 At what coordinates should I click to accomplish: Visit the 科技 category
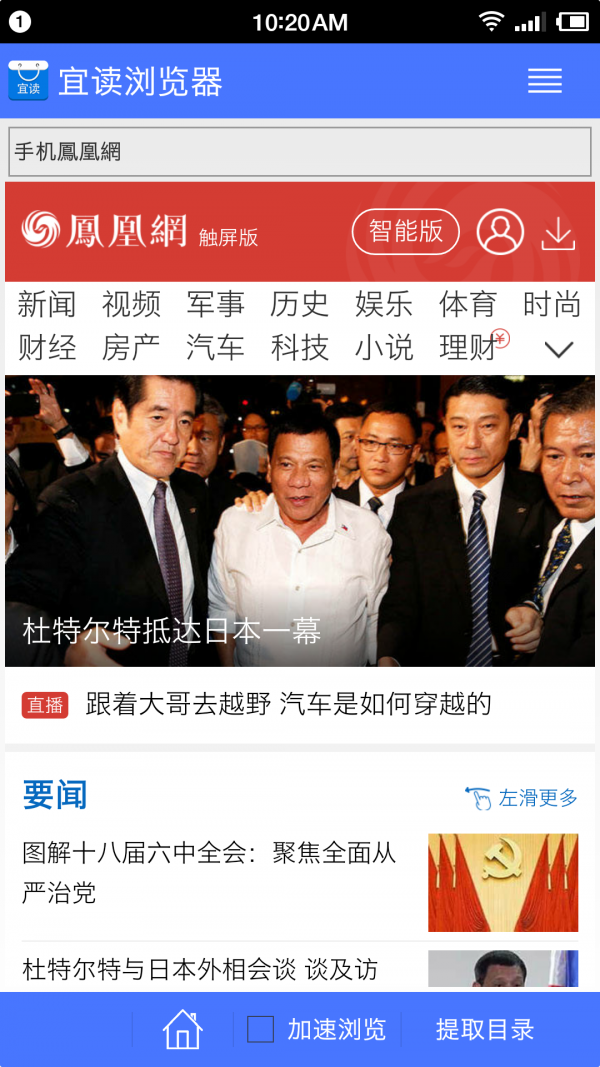[x=299, y=348]
